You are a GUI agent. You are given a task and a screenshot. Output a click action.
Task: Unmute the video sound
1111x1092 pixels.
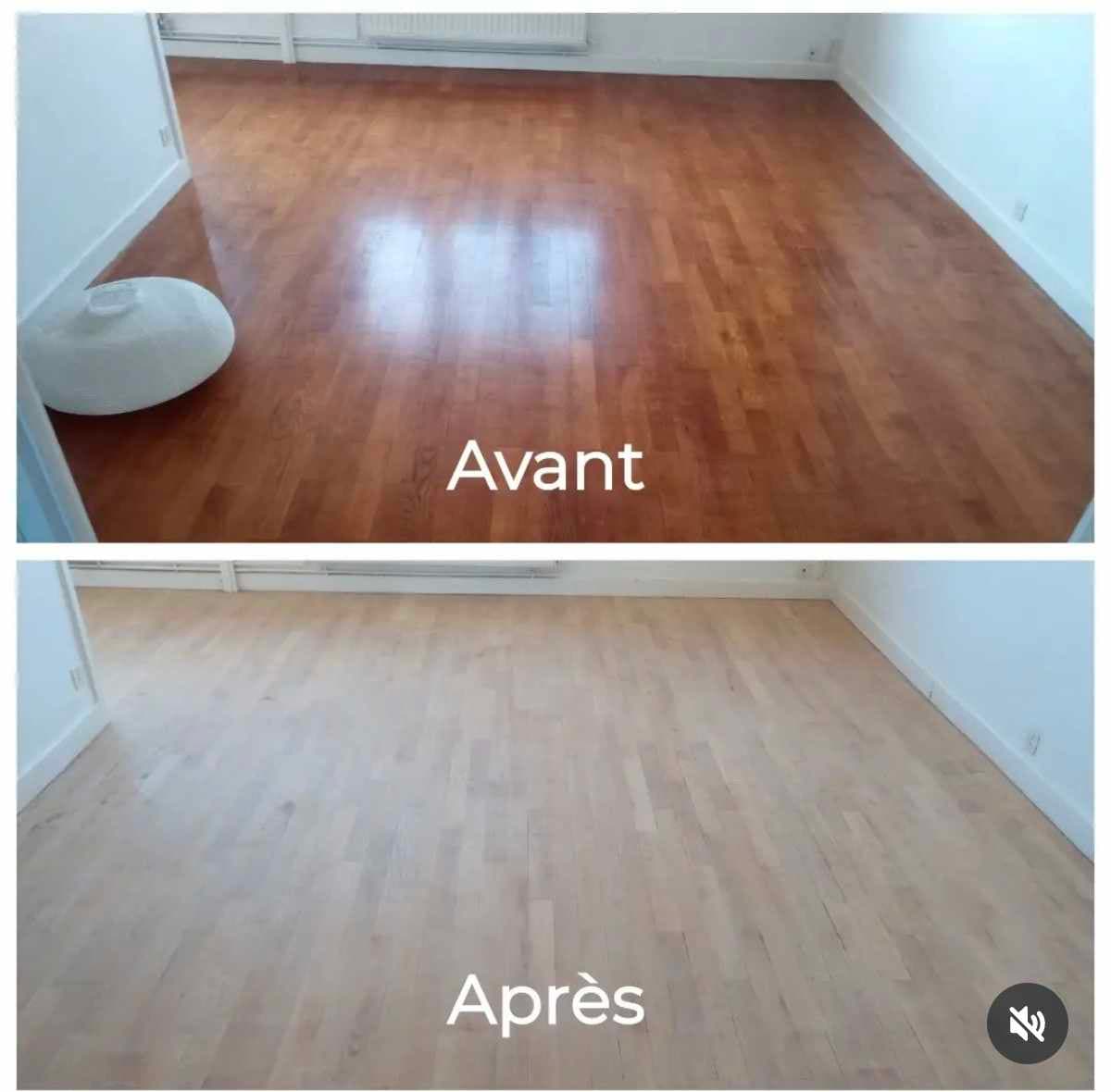[x=1027, y=1023]
